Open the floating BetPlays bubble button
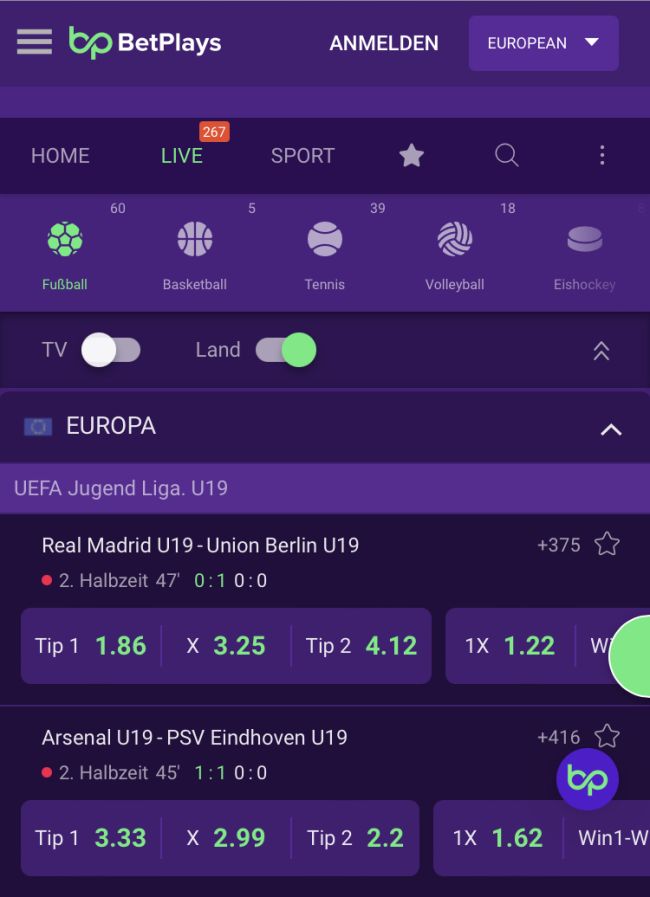 click(x=587, y=779)
